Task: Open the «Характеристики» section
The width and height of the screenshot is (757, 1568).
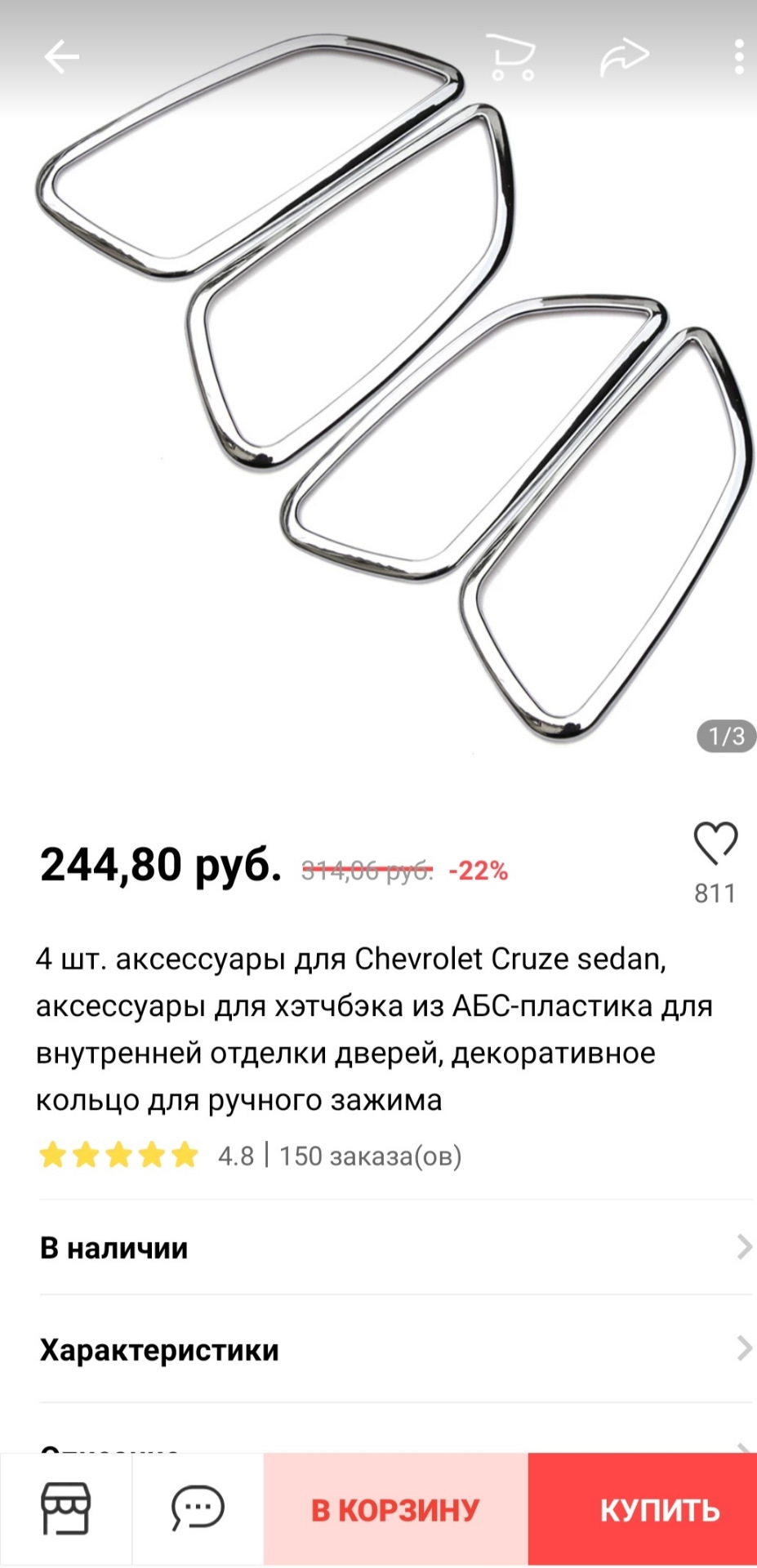Action: tap(395, 1349)
